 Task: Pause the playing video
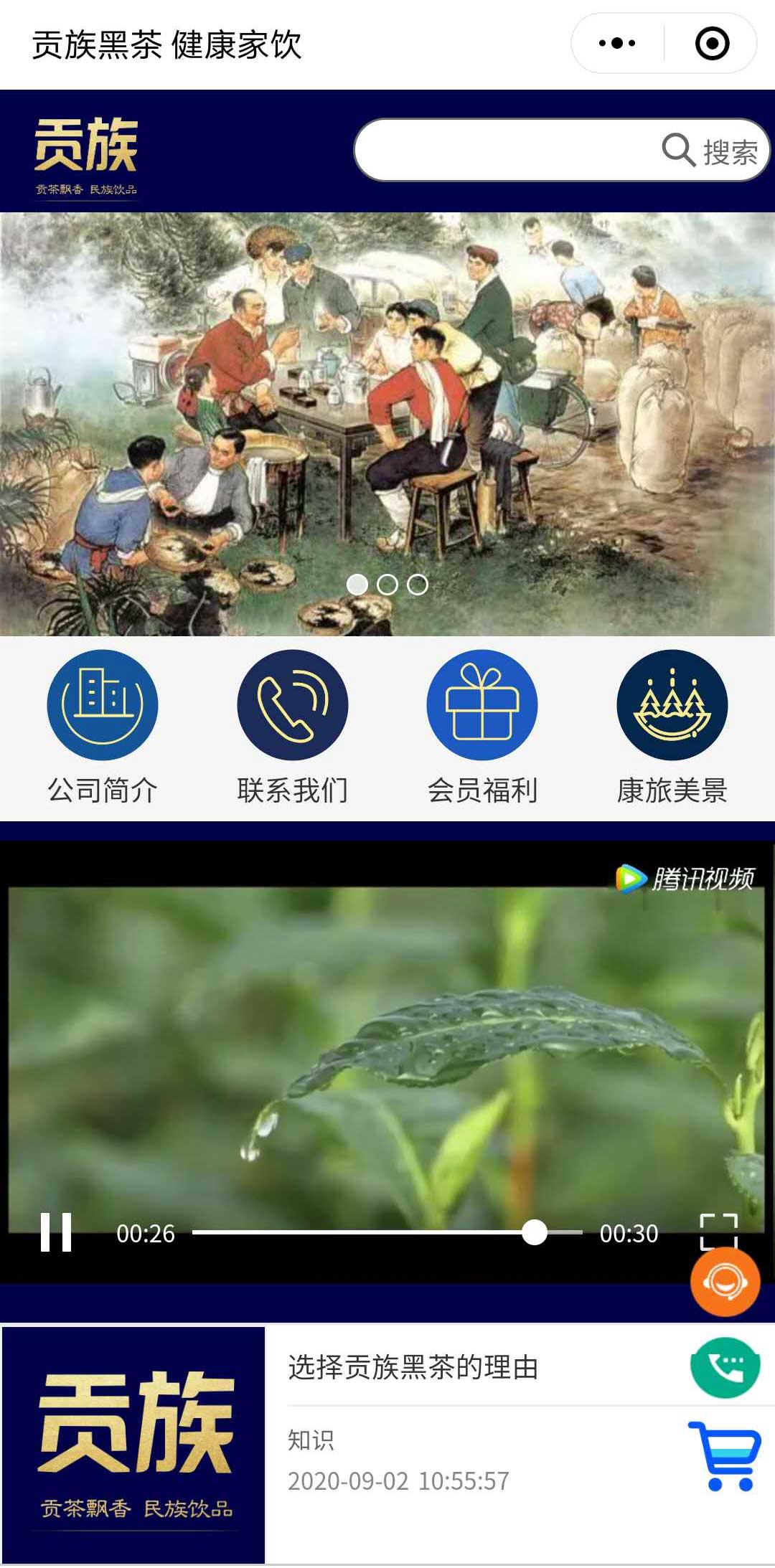click(x=56, y=1232)
